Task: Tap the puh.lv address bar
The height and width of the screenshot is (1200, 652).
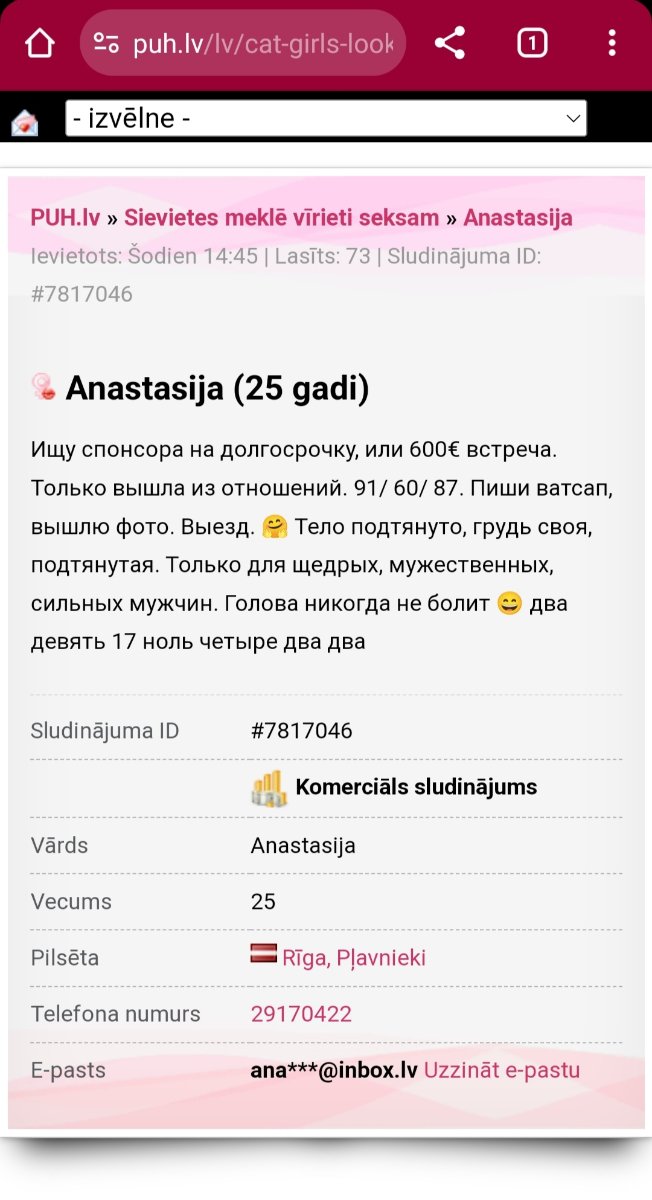Action: pos(243,43)
